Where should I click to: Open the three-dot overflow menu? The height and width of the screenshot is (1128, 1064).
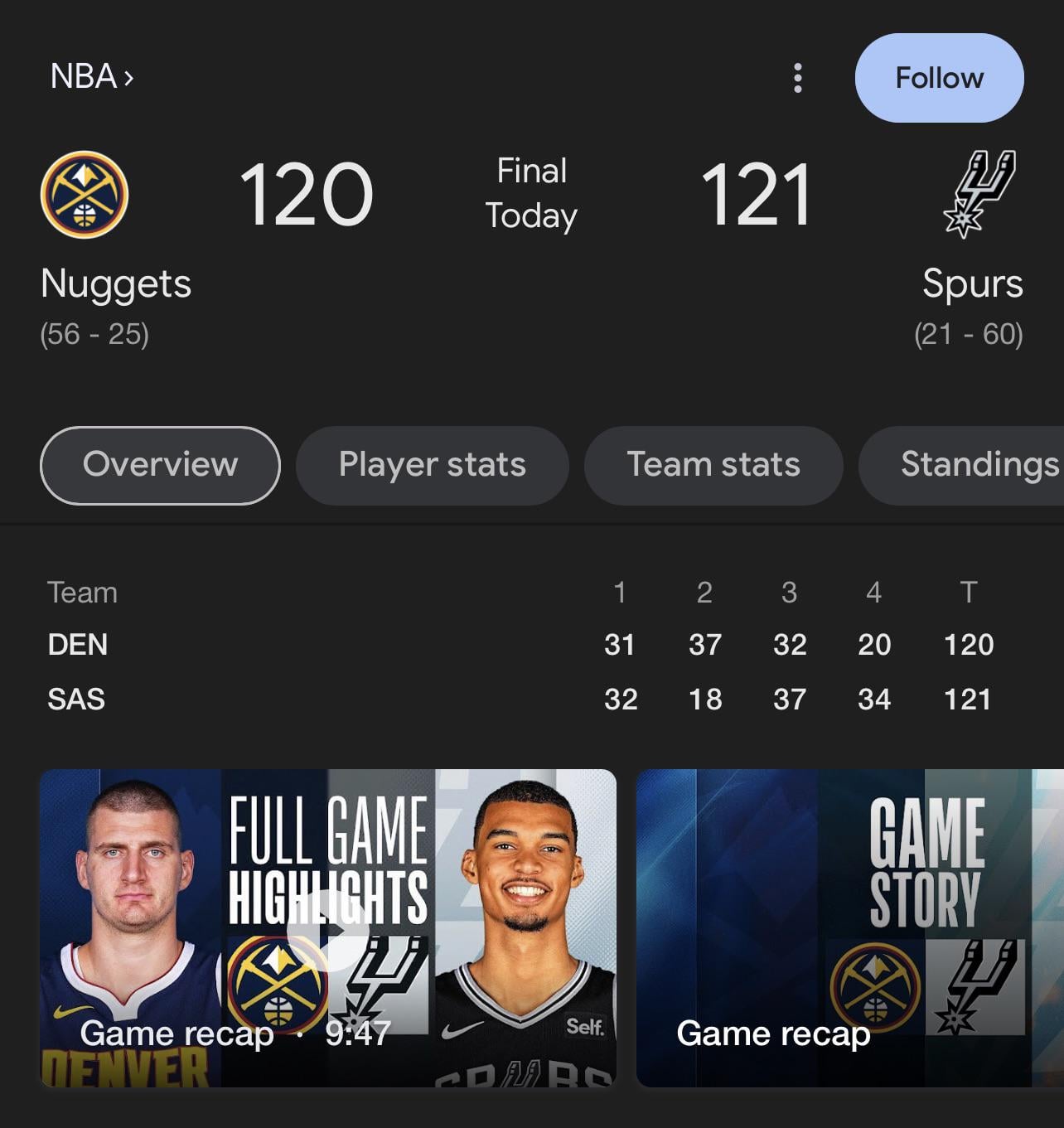tap(797, 78)
